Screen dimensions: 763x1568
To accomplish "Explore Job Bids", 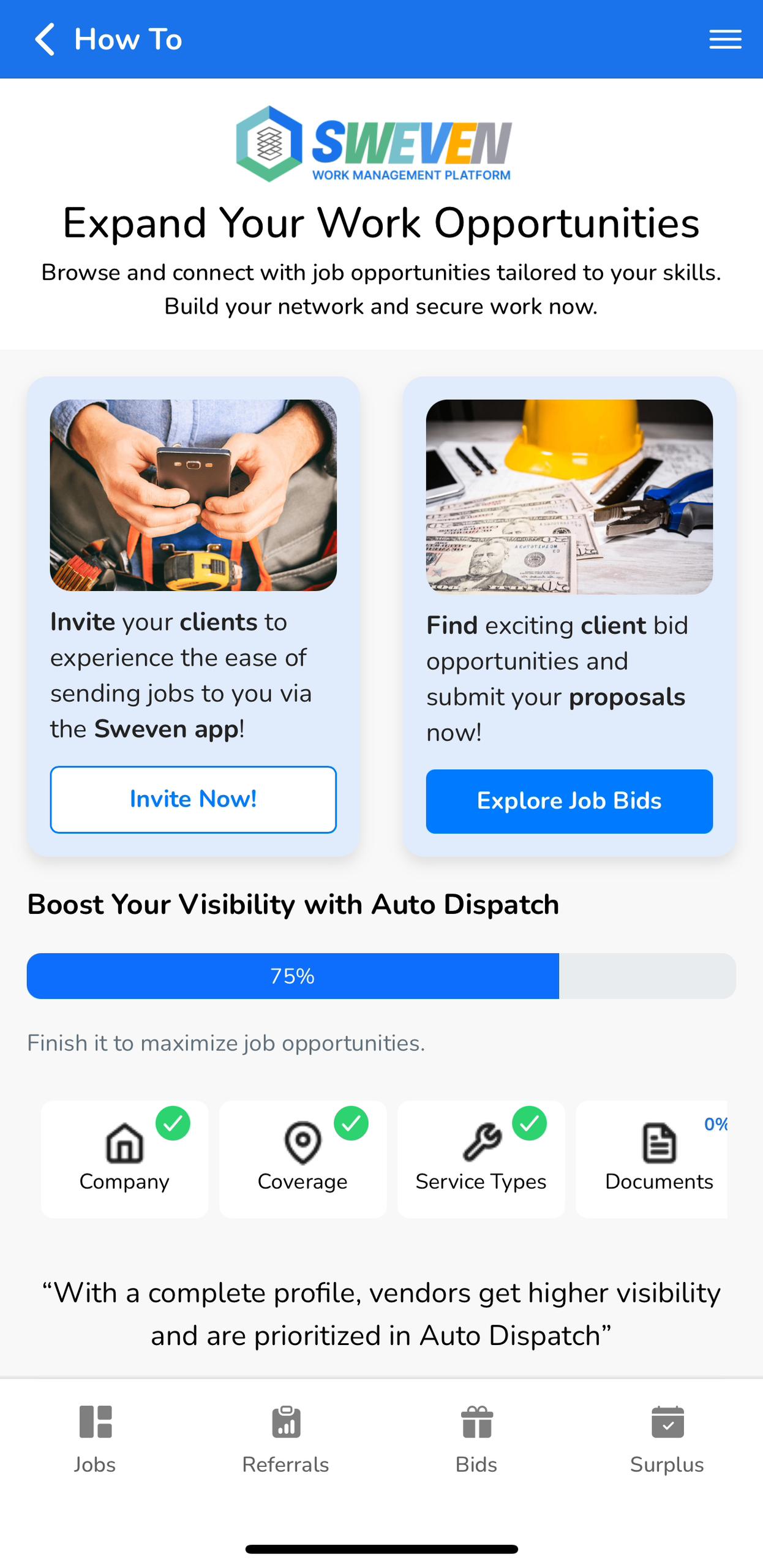I will click(569, 801).
